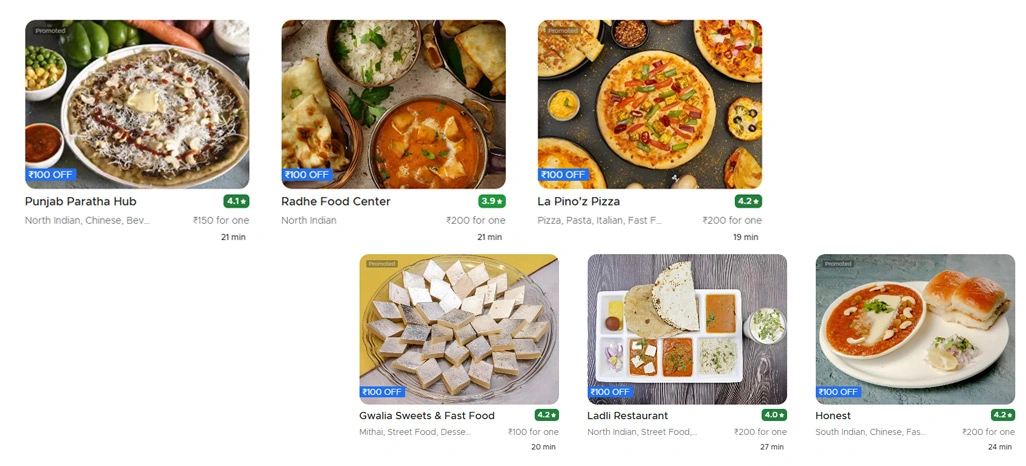Select the Ladli Restaurant card
Viewport: 1026px width, 466px height.
687,329
